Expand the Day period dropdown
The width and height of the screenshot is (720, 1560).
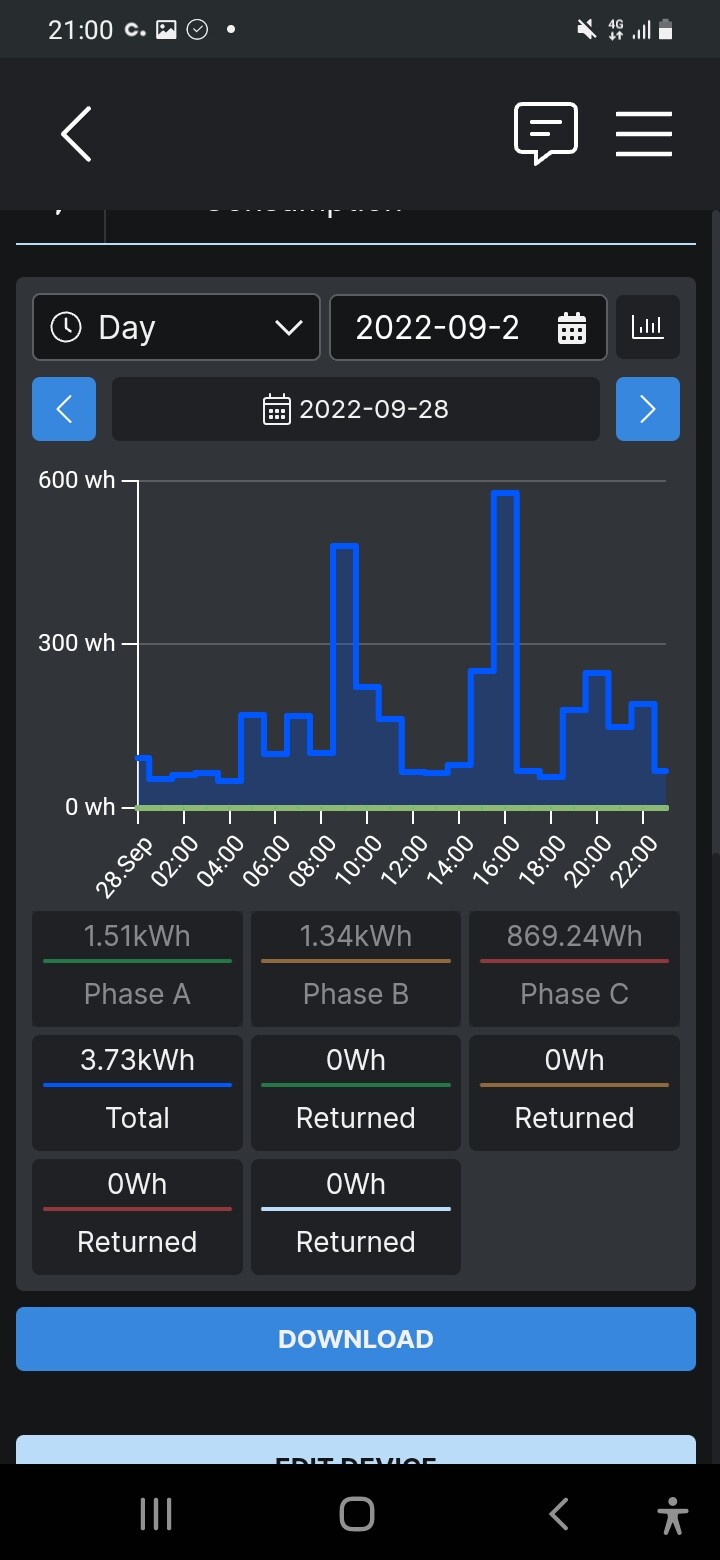coord(176,327)
